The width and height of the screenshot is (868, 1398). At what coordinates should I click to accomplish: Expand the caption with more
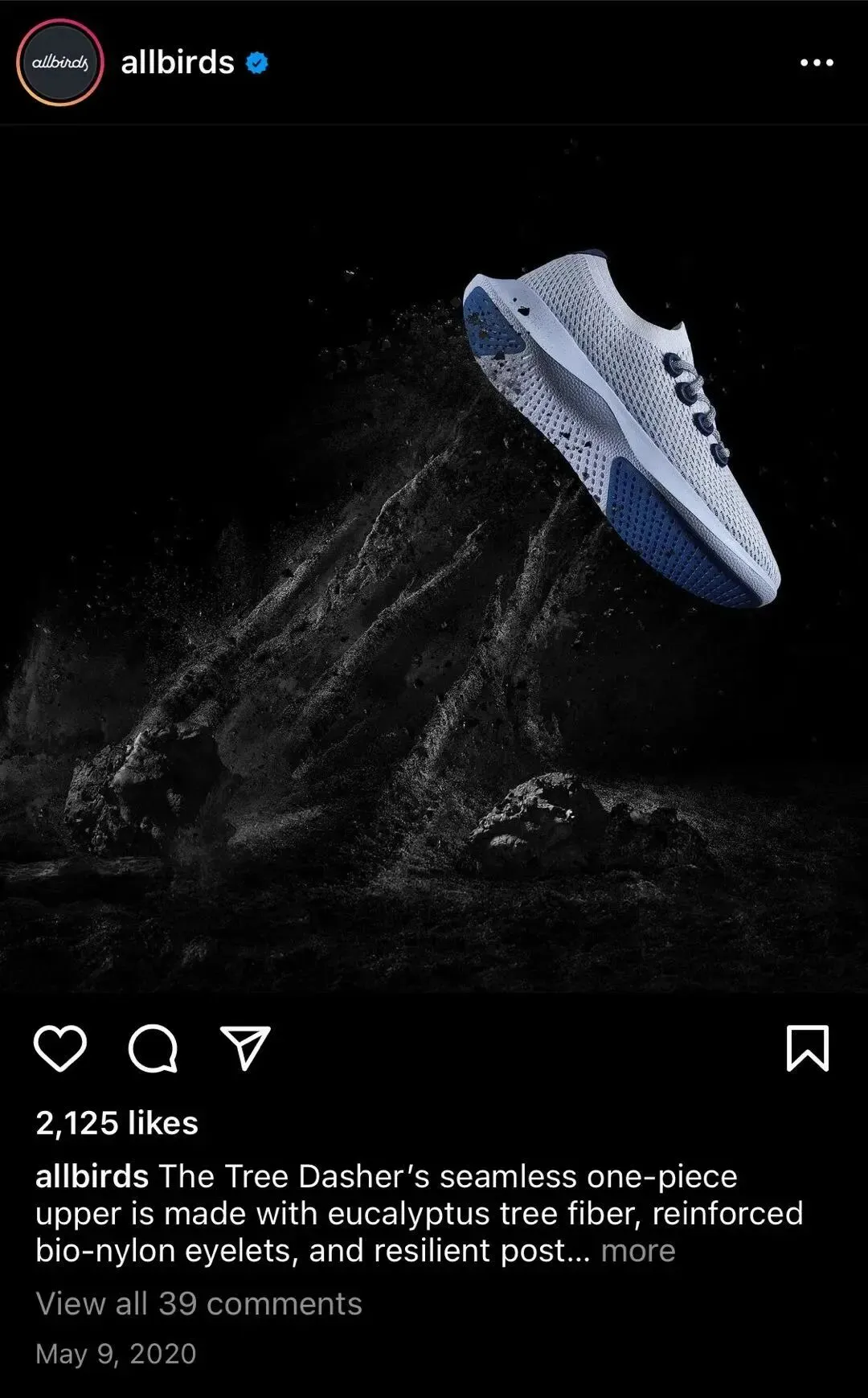click(x=638, y=1251)
